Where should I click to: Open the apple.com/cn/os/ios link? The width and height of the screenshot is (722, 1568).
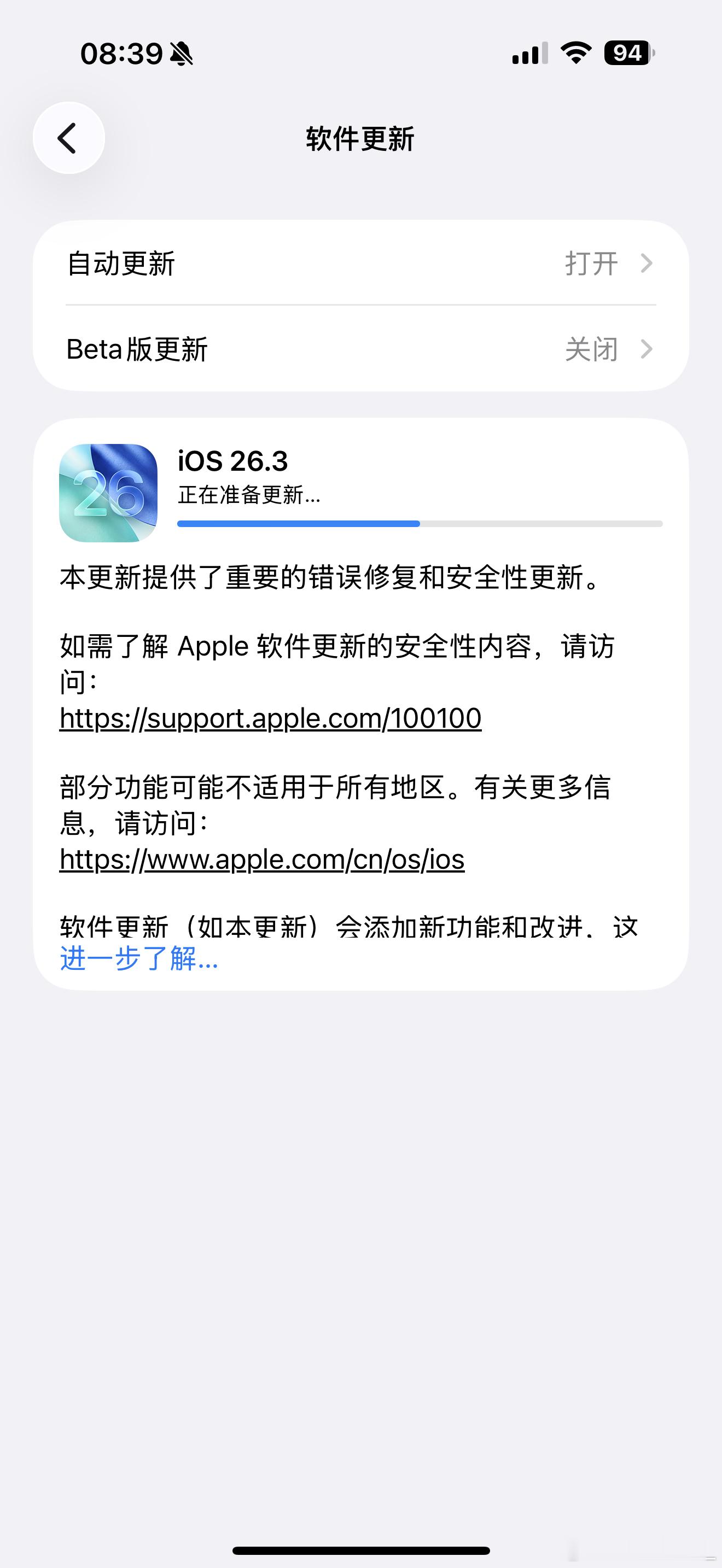[x=262, y=859]
